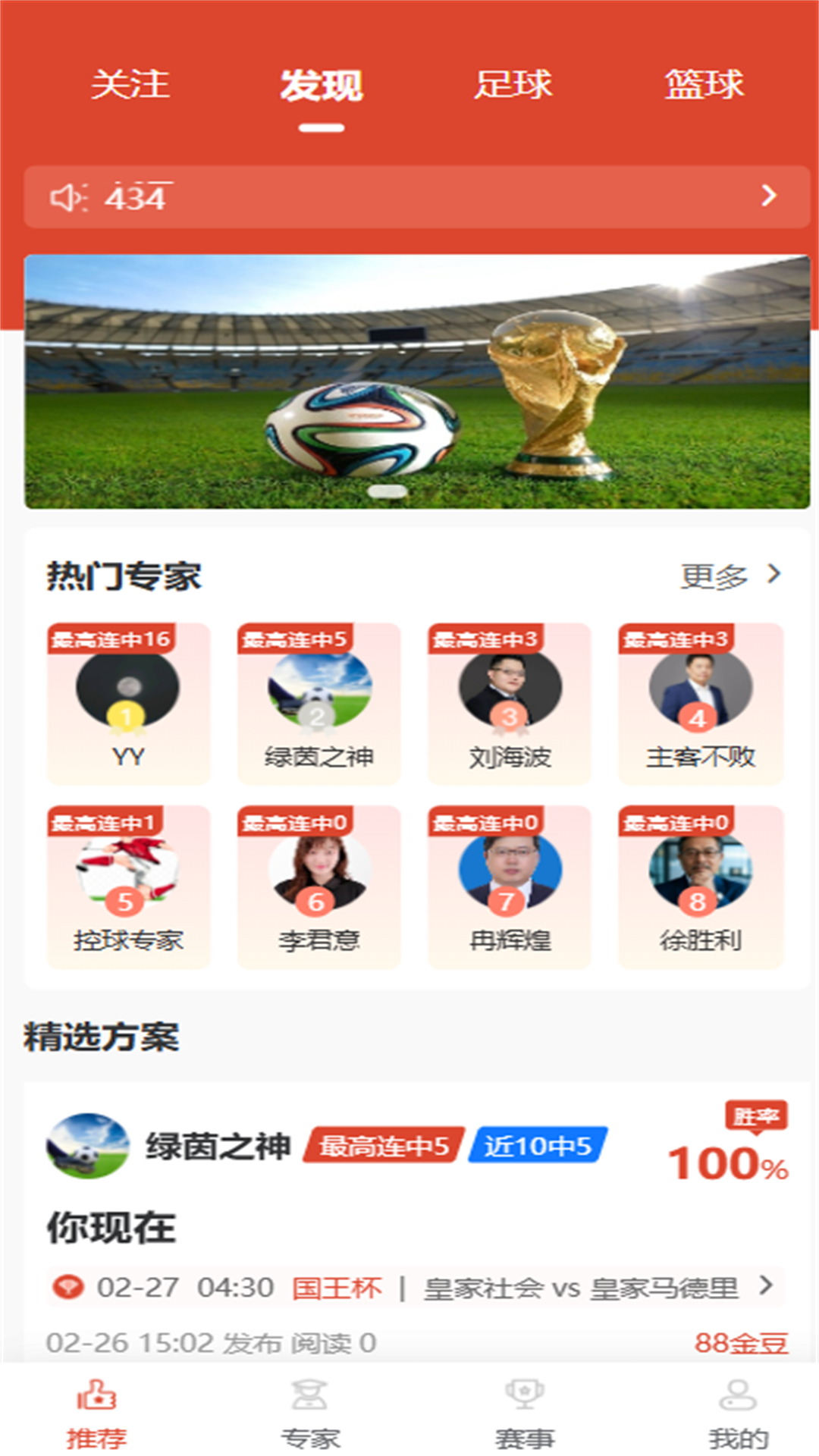Click the speaker icon in the announcement bar

71,196
